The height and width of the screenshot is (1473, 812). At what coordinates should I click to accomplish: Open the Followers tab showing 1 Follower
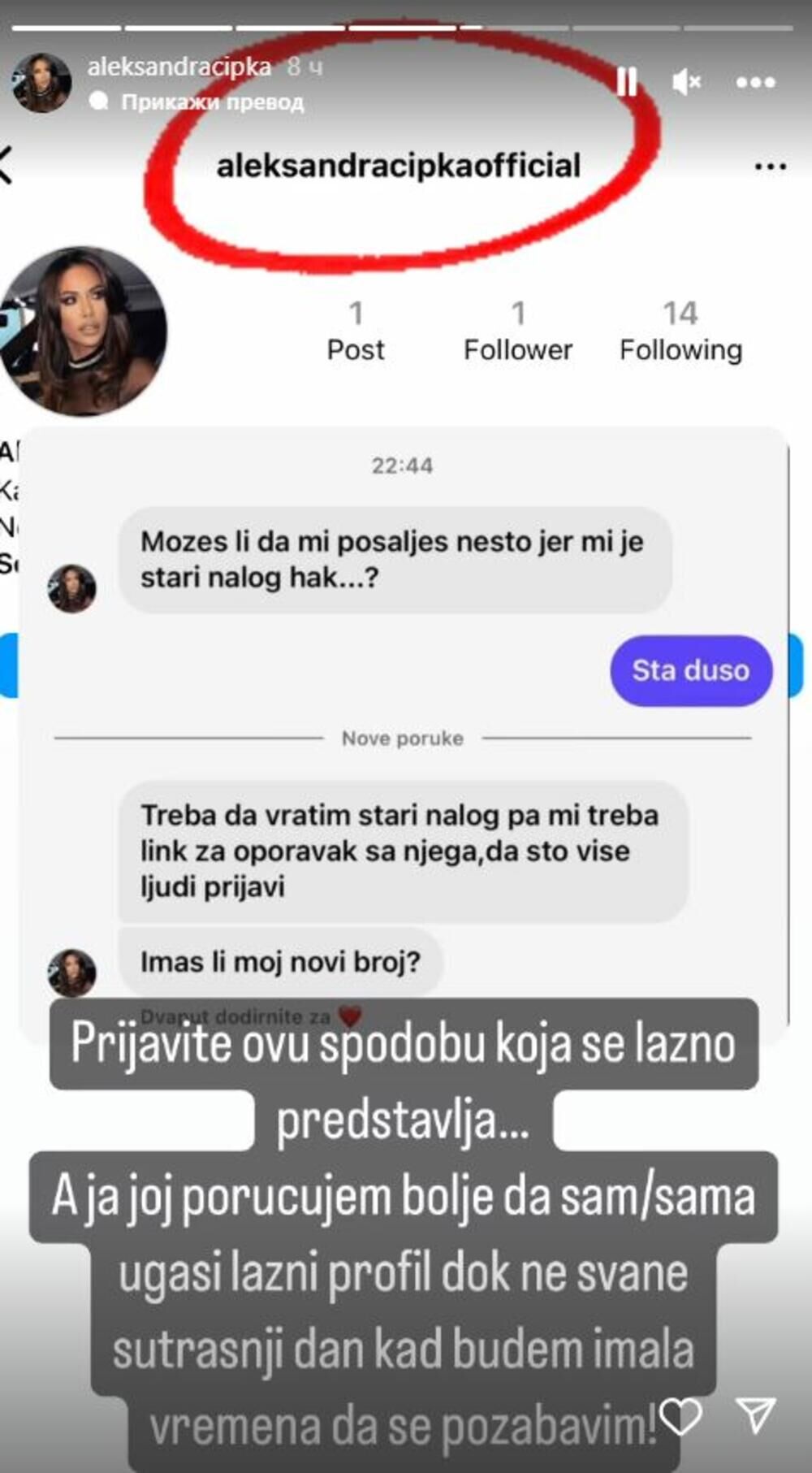(516, 329)
